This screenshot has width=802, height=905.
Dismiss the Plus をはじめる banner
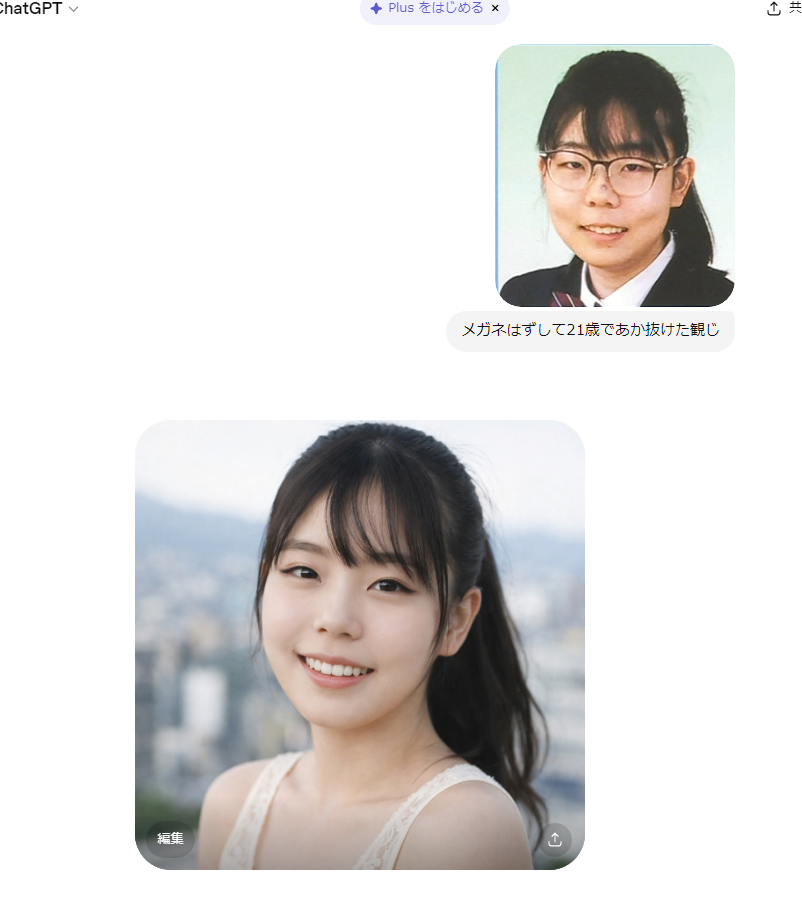(495, 8)
